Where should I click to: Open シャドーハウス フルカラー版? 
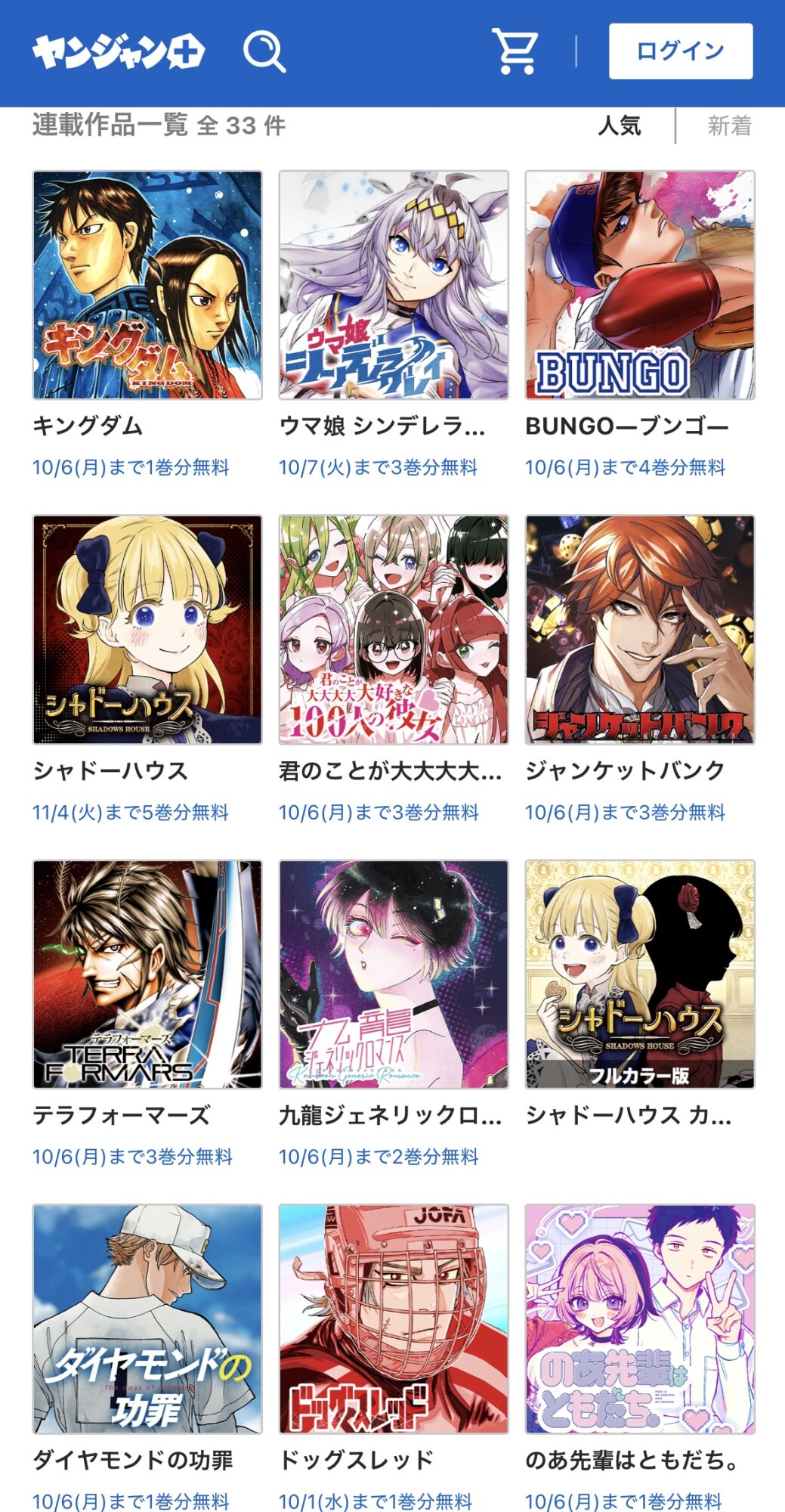click(x=640, y=974)
